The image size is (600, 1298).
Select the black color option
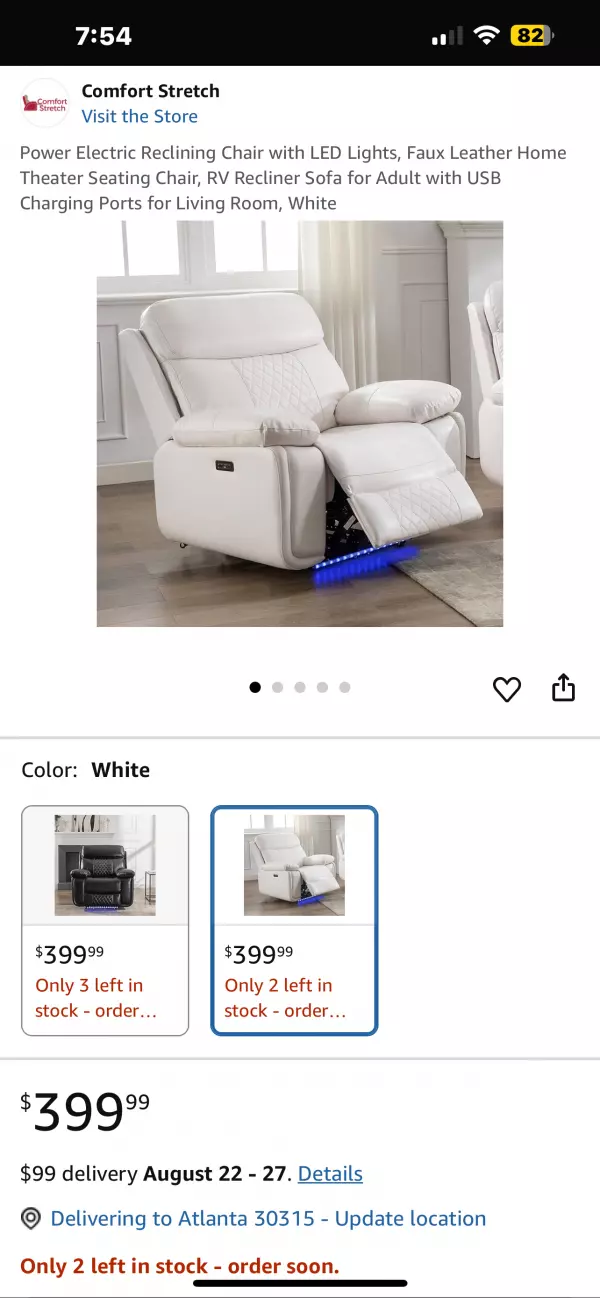point(105,920)
